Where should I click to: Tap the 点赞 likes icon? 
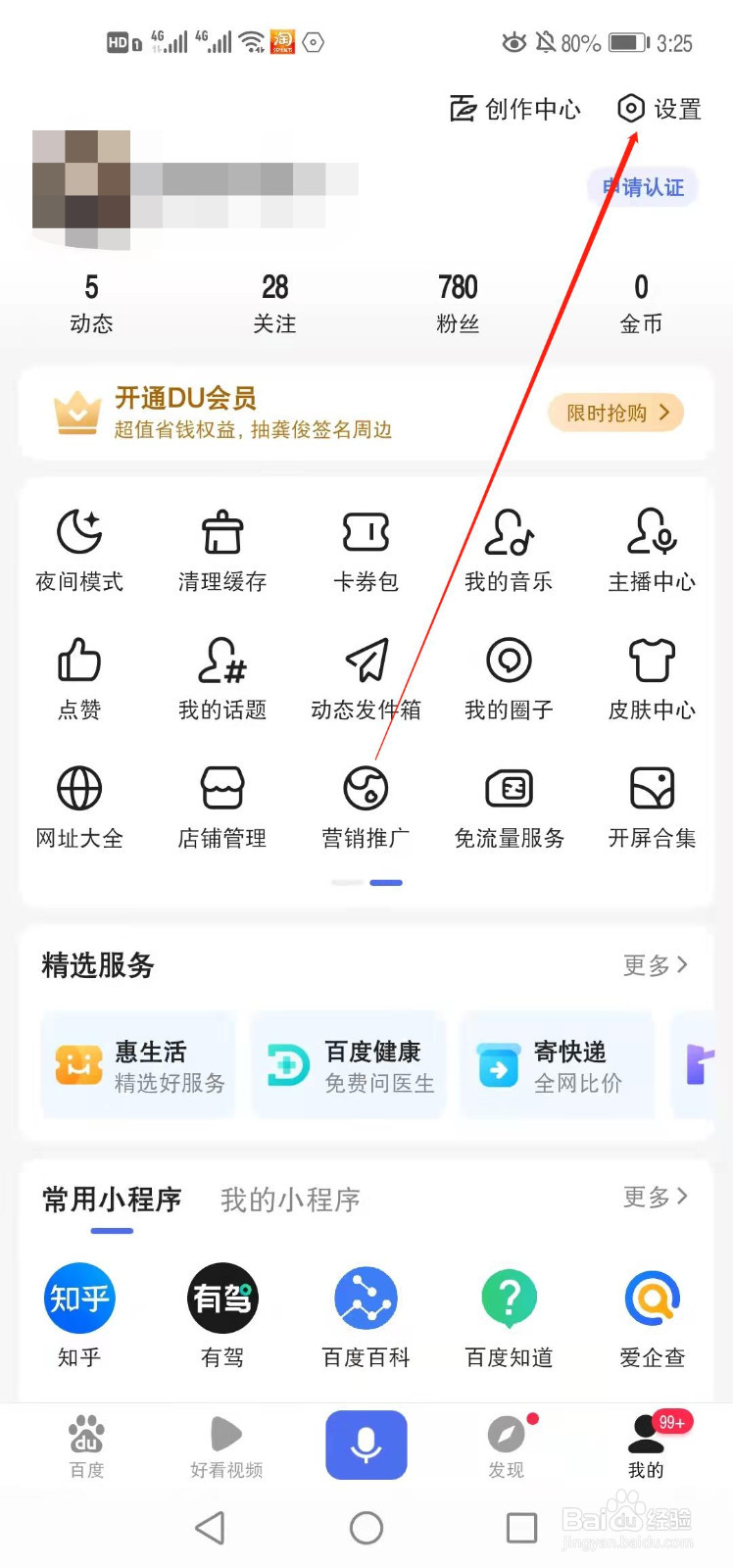point(78,676)
